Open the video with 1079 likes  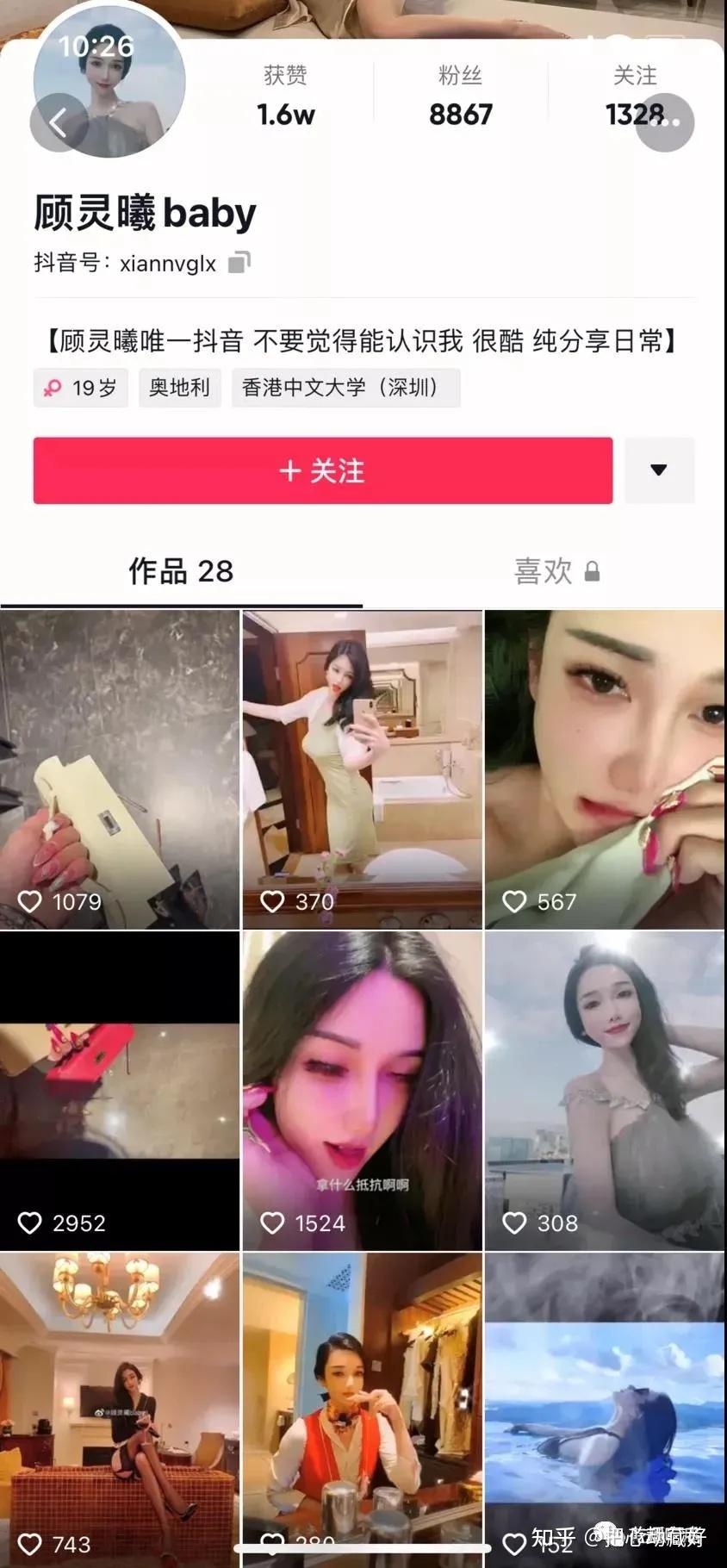coord(120,769)
